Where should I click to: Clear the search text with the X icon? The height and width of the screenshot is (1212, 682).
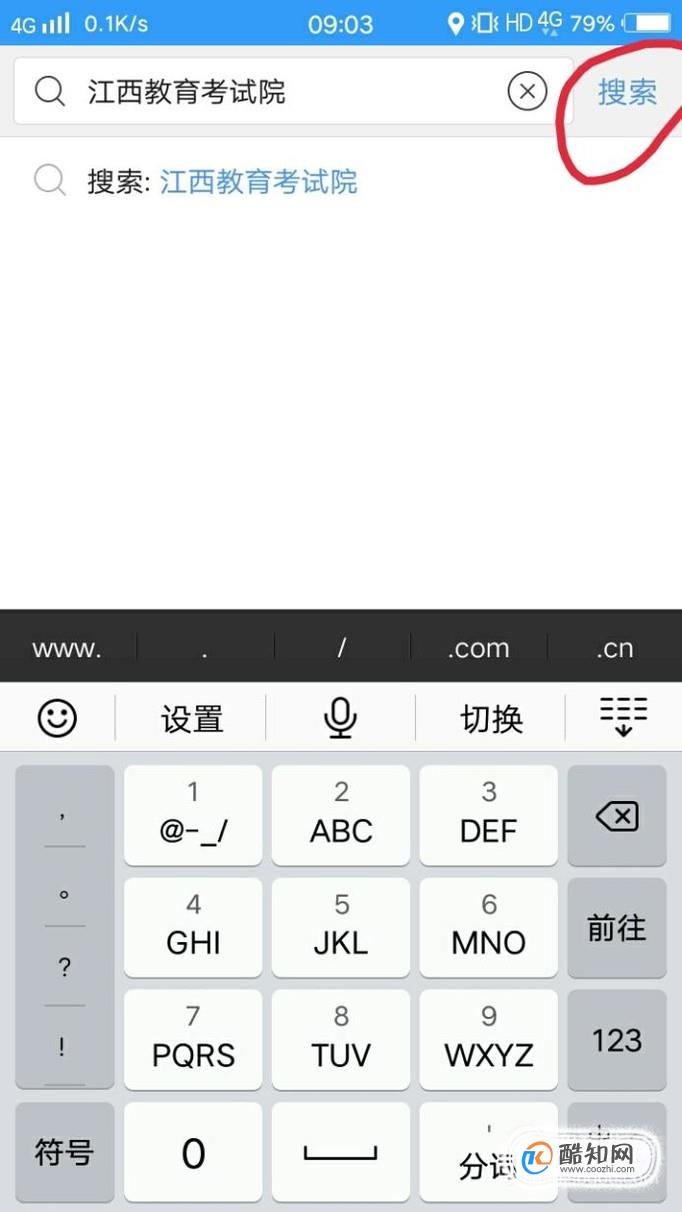527,92
